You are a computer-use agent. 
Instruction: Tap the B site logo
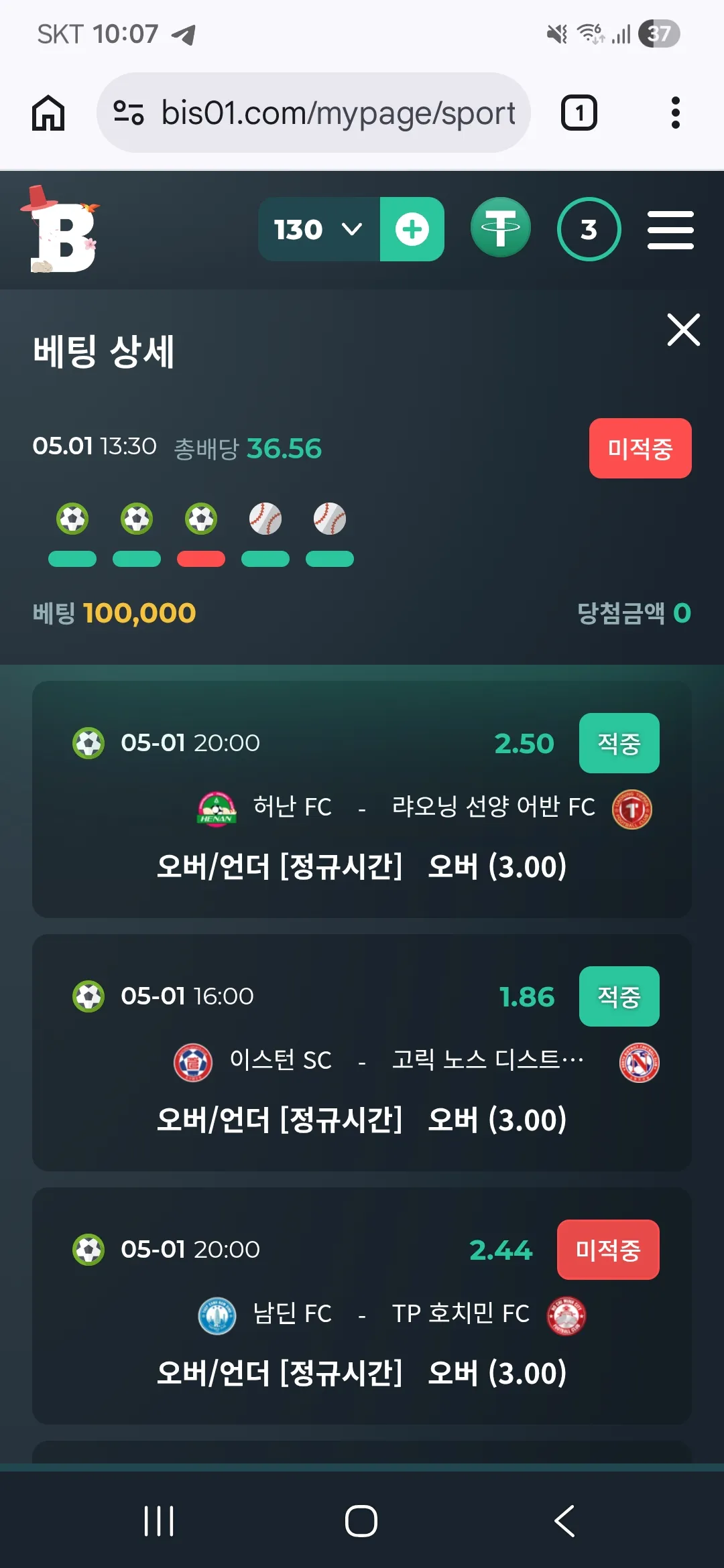[x=62, y=229]
